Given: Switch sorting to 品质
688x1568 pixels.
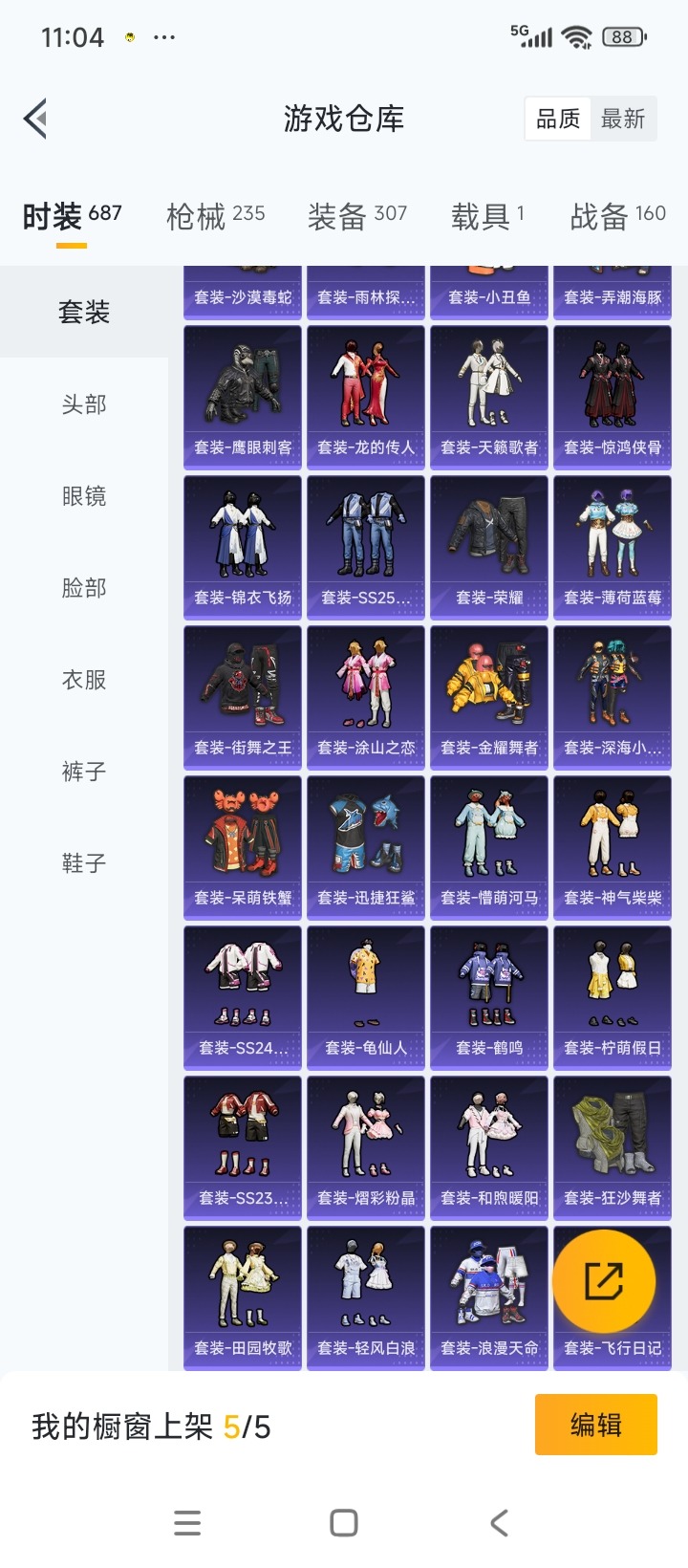Looking at the screenshot, I should pos(558,118).
